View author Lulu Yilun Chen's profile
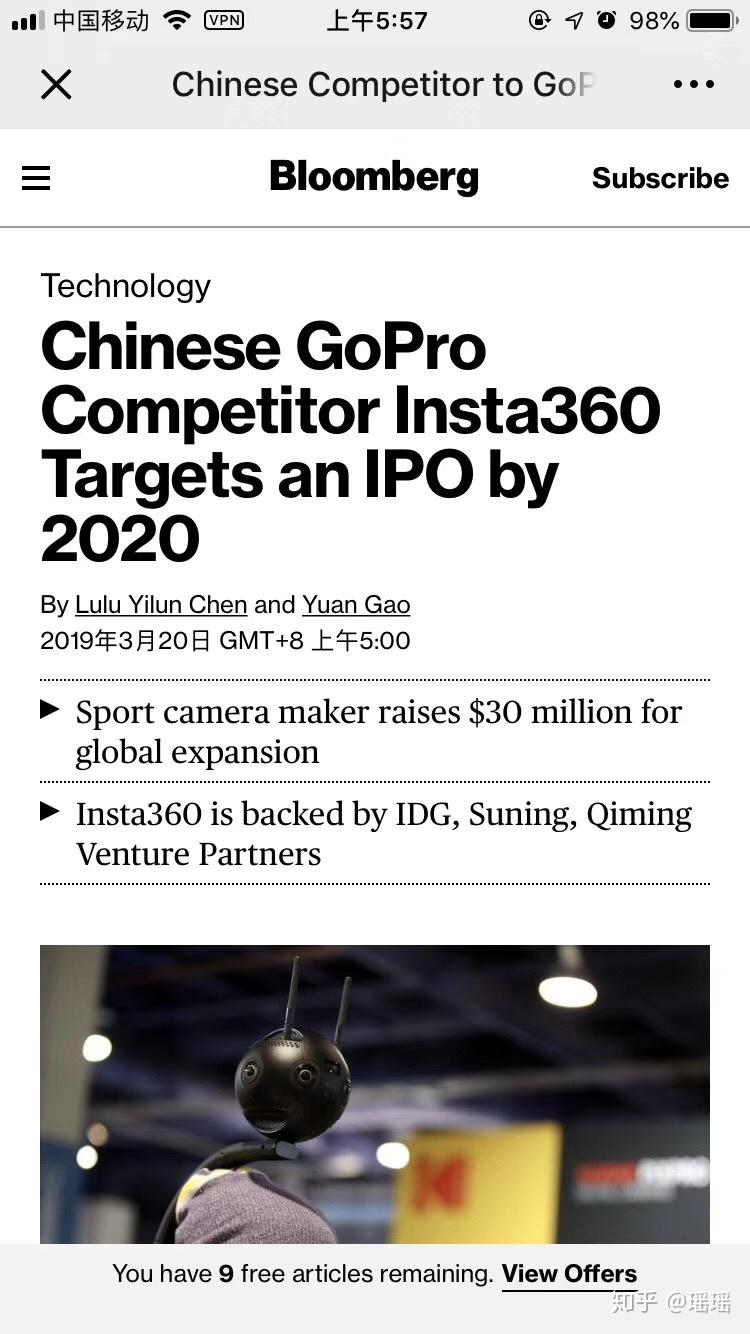750x1334 pixels. (x=161, y=605)
